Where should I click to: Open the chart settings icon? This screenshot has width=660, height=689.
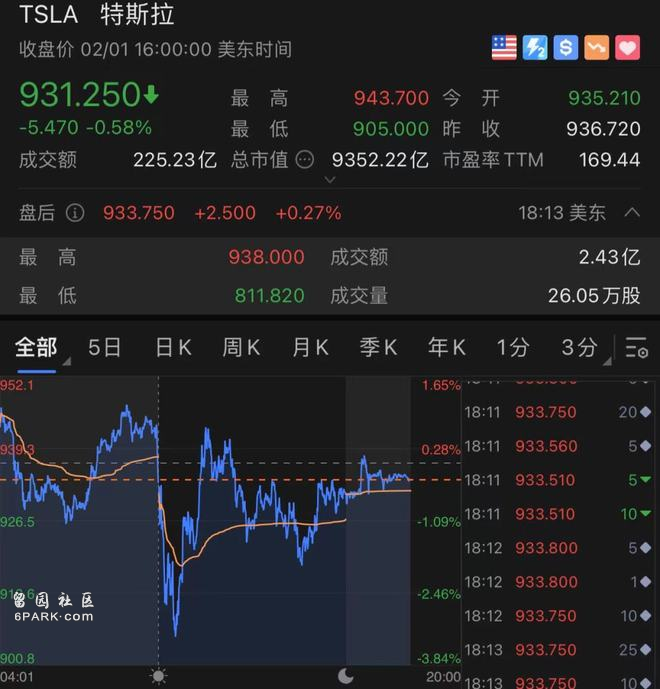(x=636, y=348)
